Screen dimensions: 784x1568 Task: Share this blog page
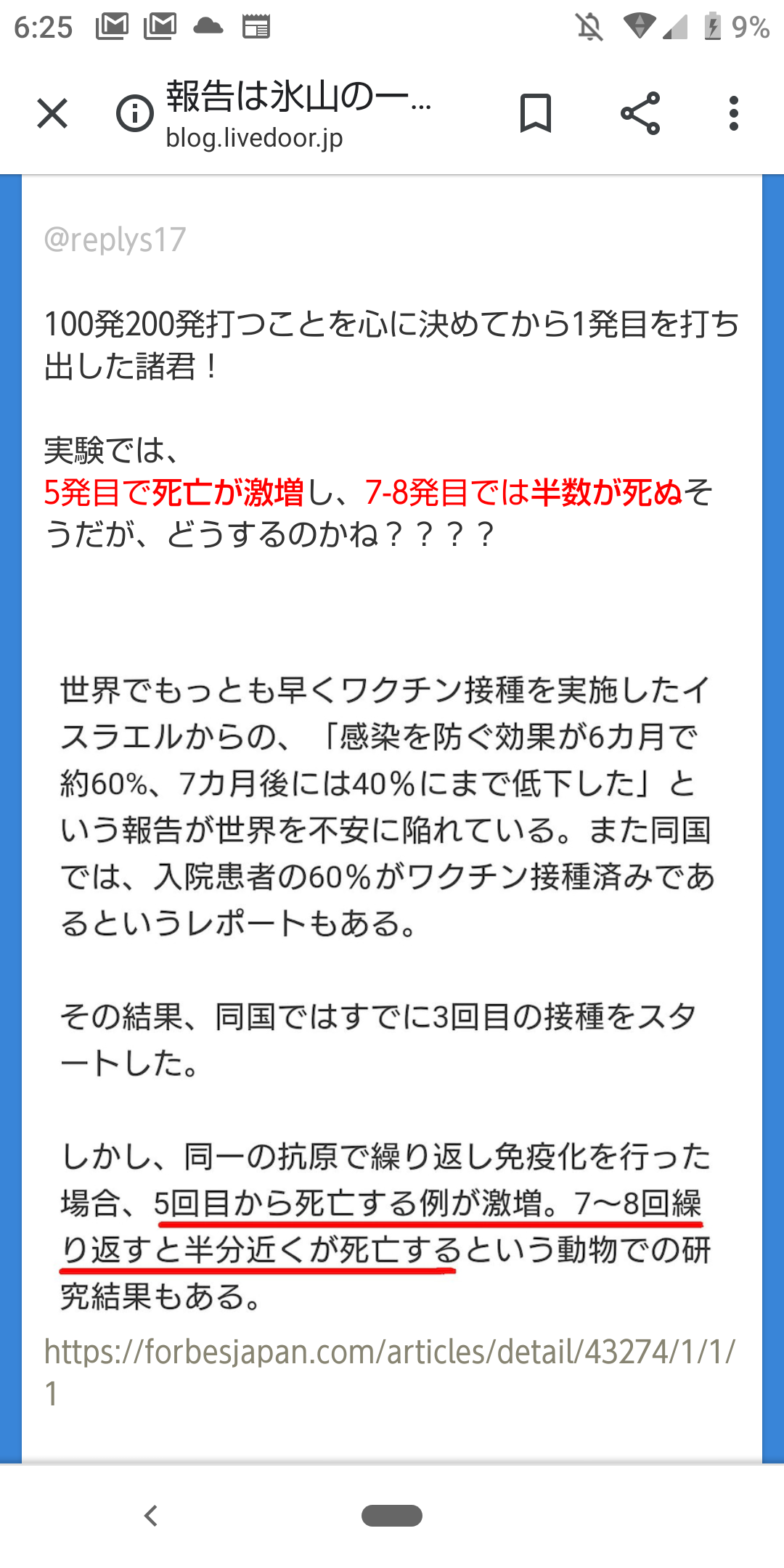click(x=640, y=113)
